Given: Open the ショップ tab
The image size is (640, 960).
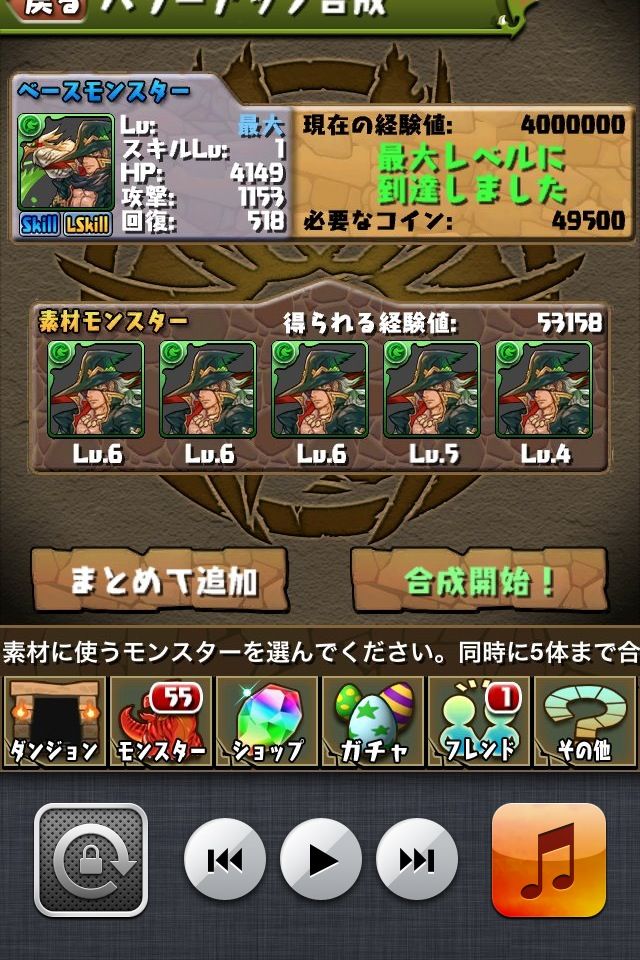Looking at the screenshot, I should 267,721.
